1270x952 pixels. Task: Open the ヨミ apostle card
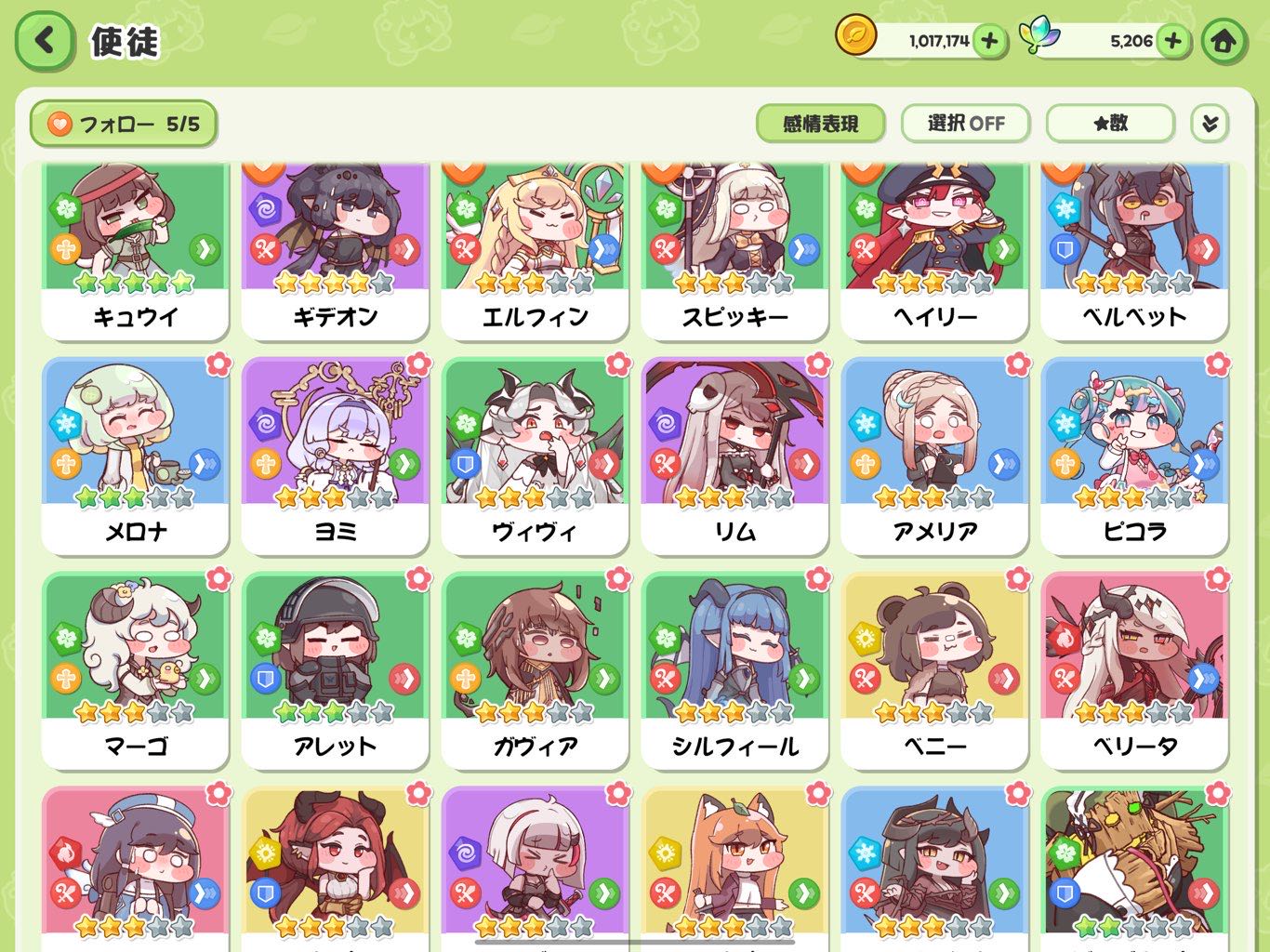(x=335, y=456)
